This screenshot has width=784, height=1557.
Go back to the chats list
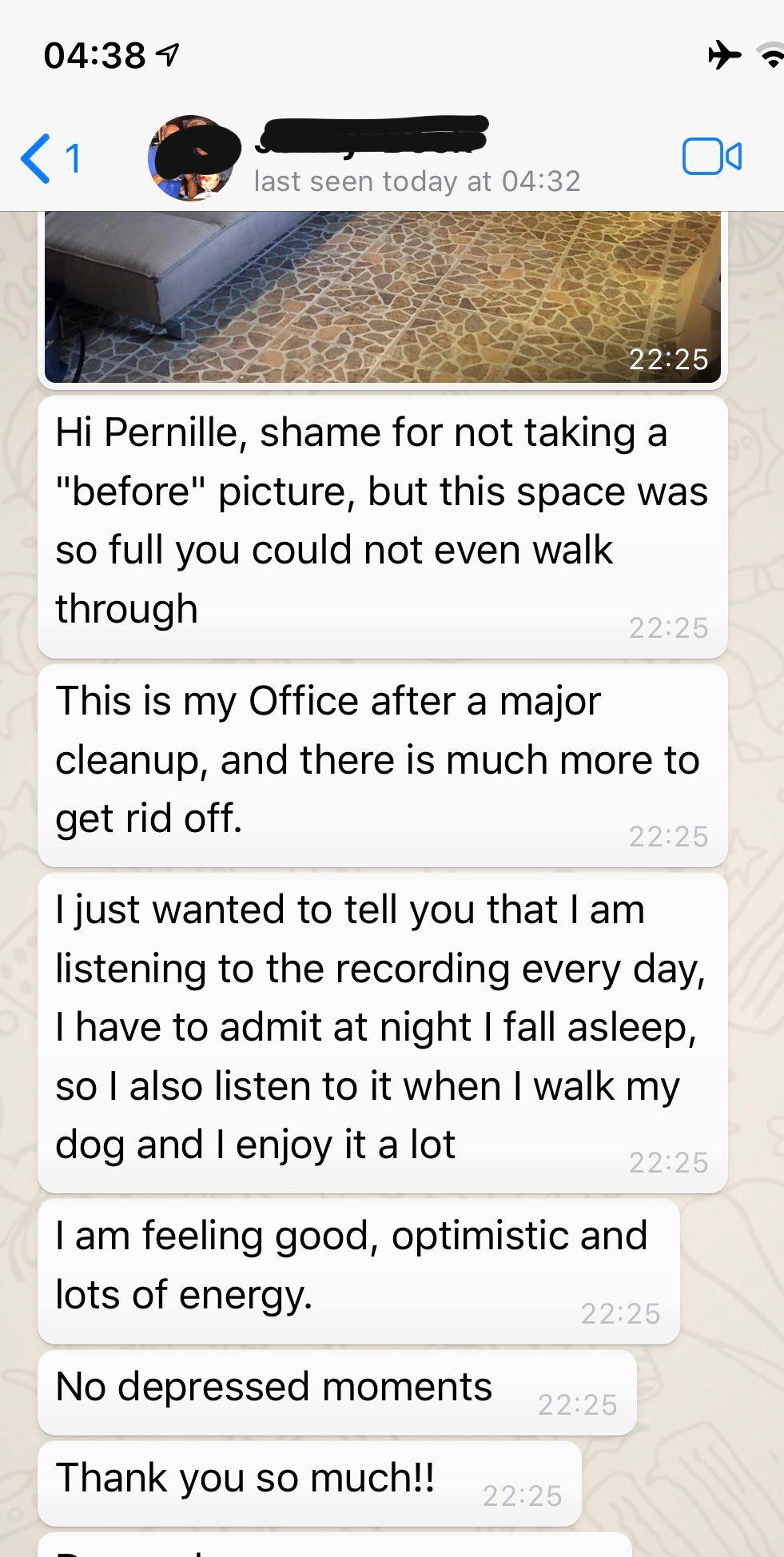point(48,158)
